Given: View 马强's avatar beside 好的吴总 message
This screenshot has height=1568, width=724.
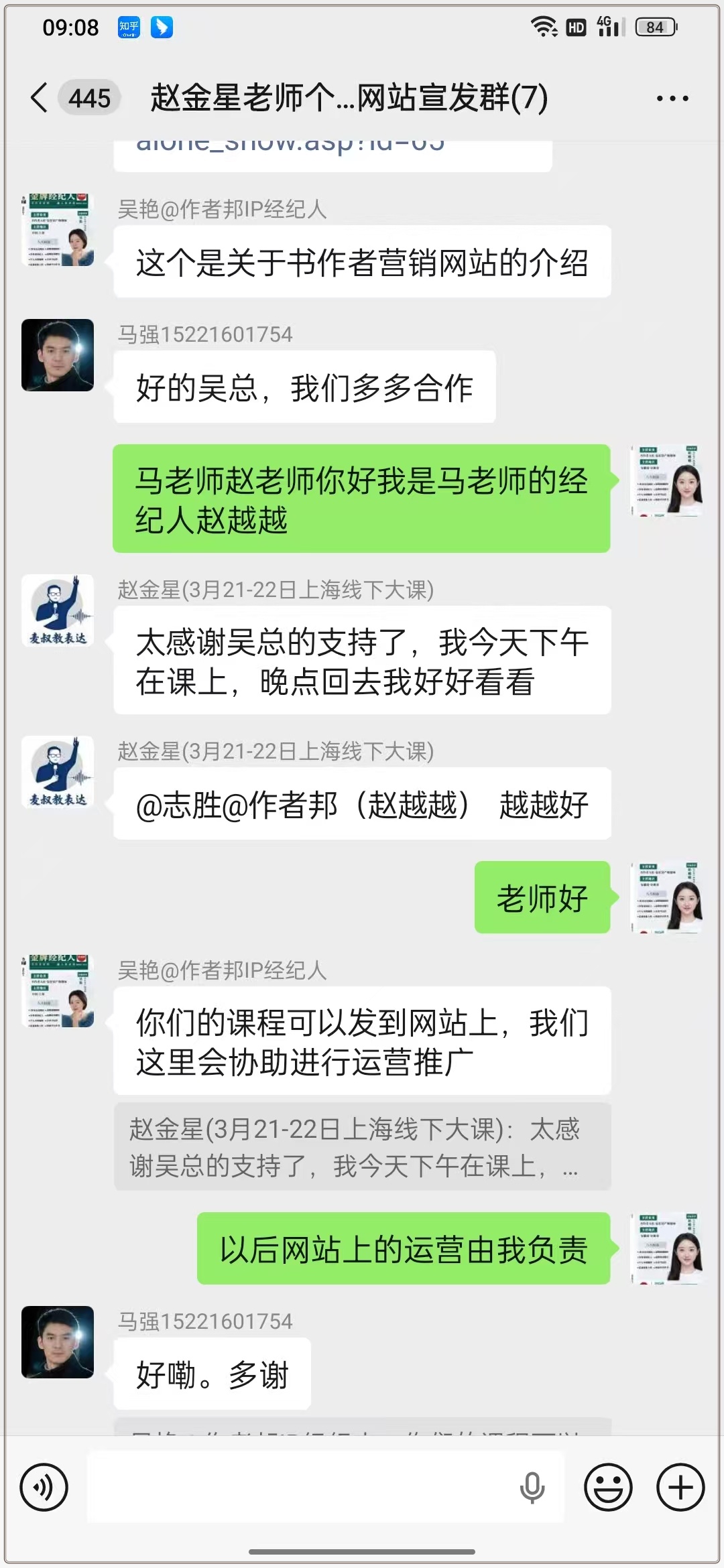Looking at the screenshot, I should pyautogui.click(x=58, y=355).
